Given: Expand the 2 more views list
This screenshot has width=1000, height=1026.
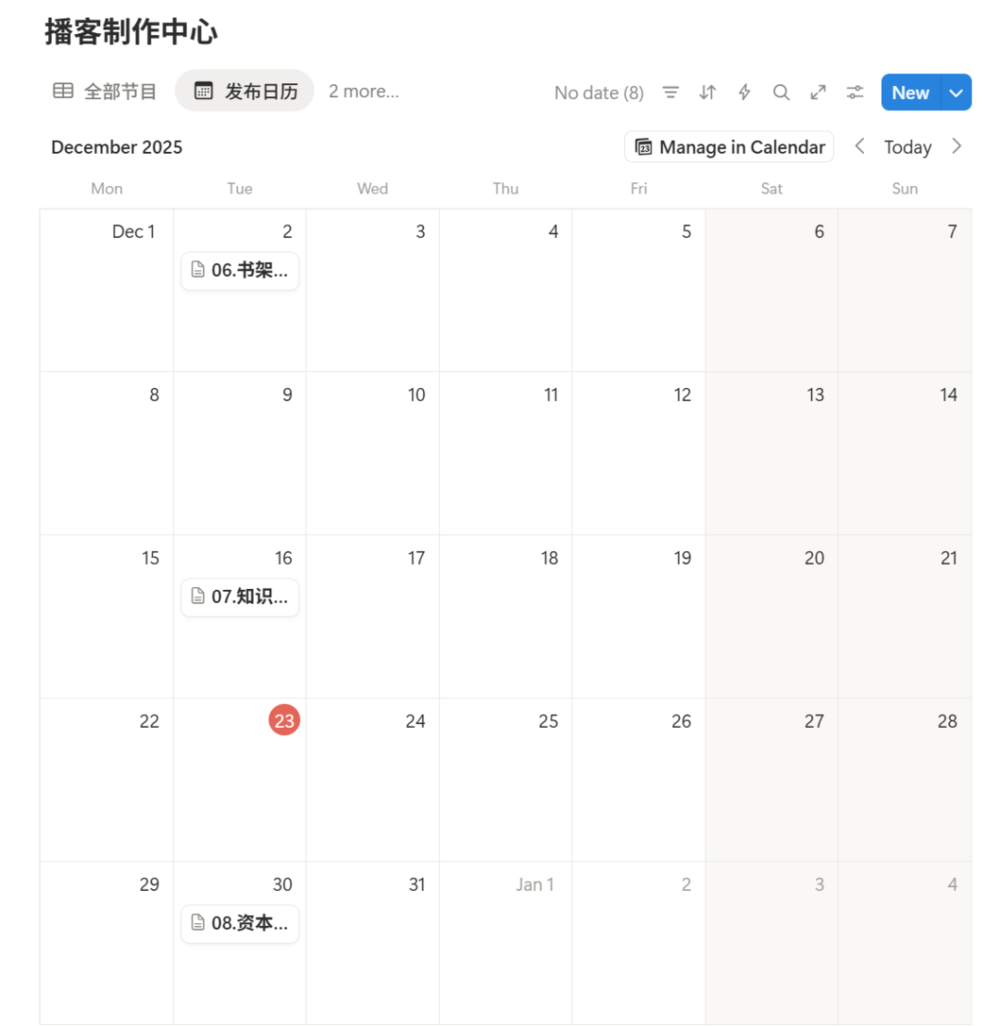Looking at the screenshot, I should tap(363, 92).
